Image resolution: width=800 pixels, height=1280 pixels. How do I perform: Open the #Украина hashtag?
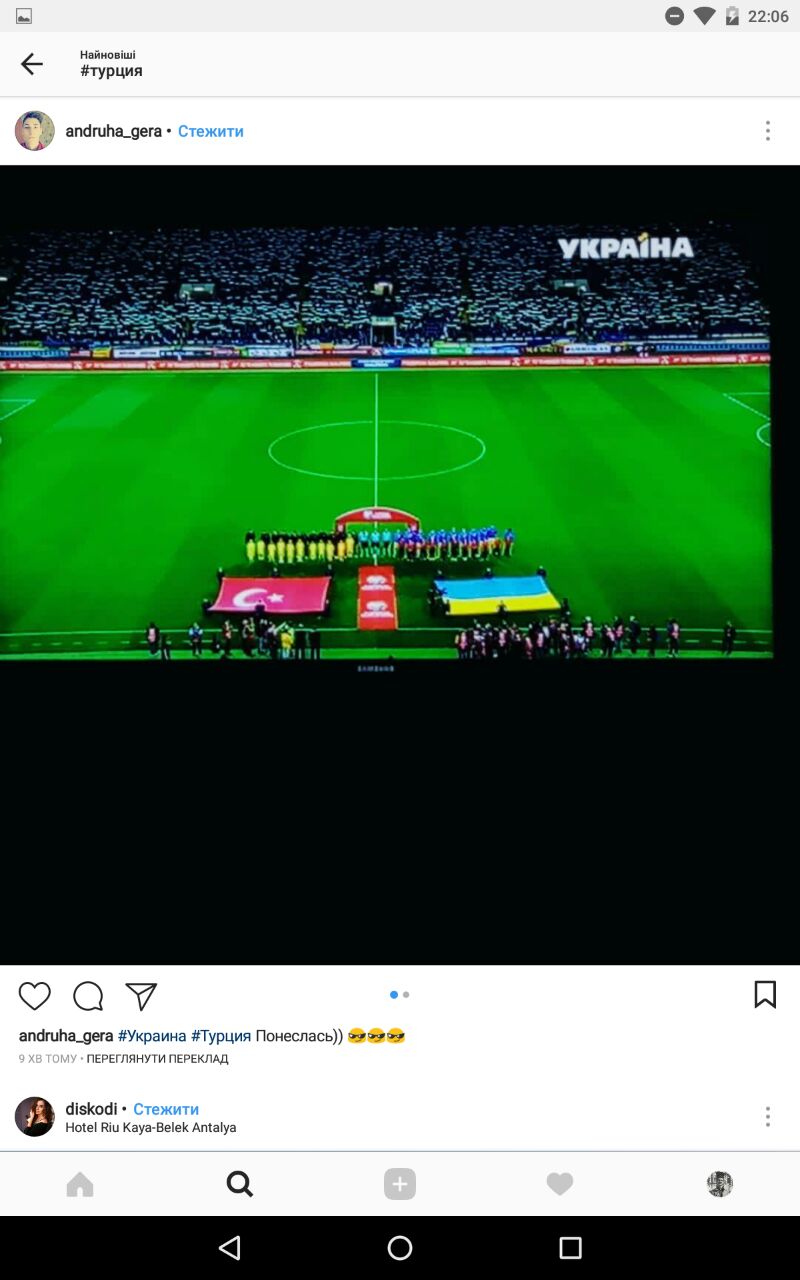click(152, 1036)
